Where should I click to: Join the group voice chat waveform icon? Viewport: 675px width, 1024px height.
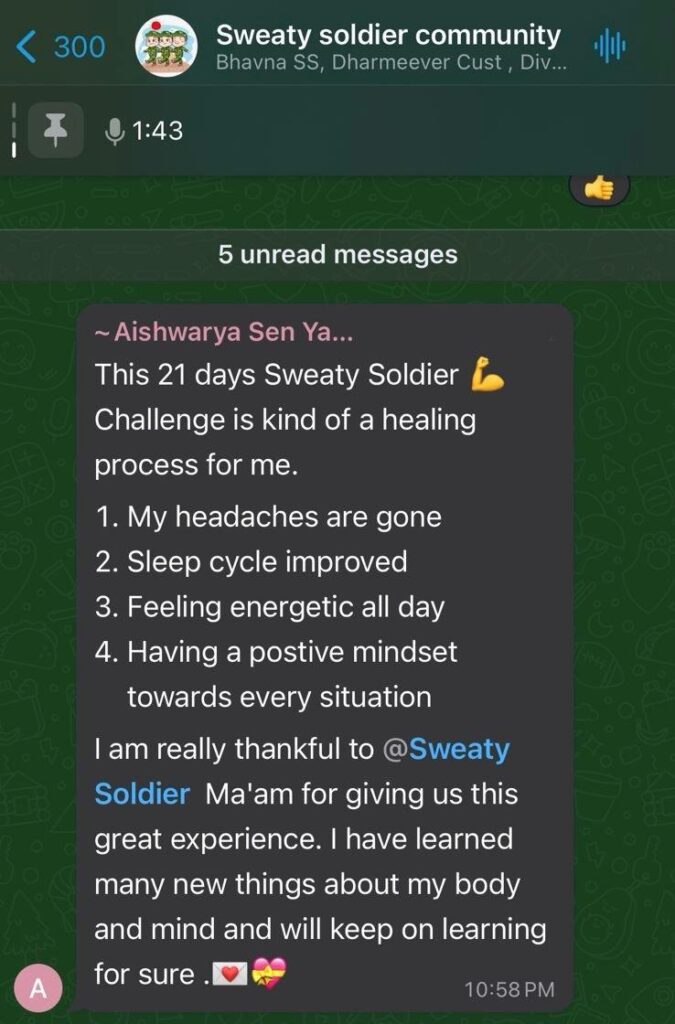pyautogui.click(x=609, y=46)
